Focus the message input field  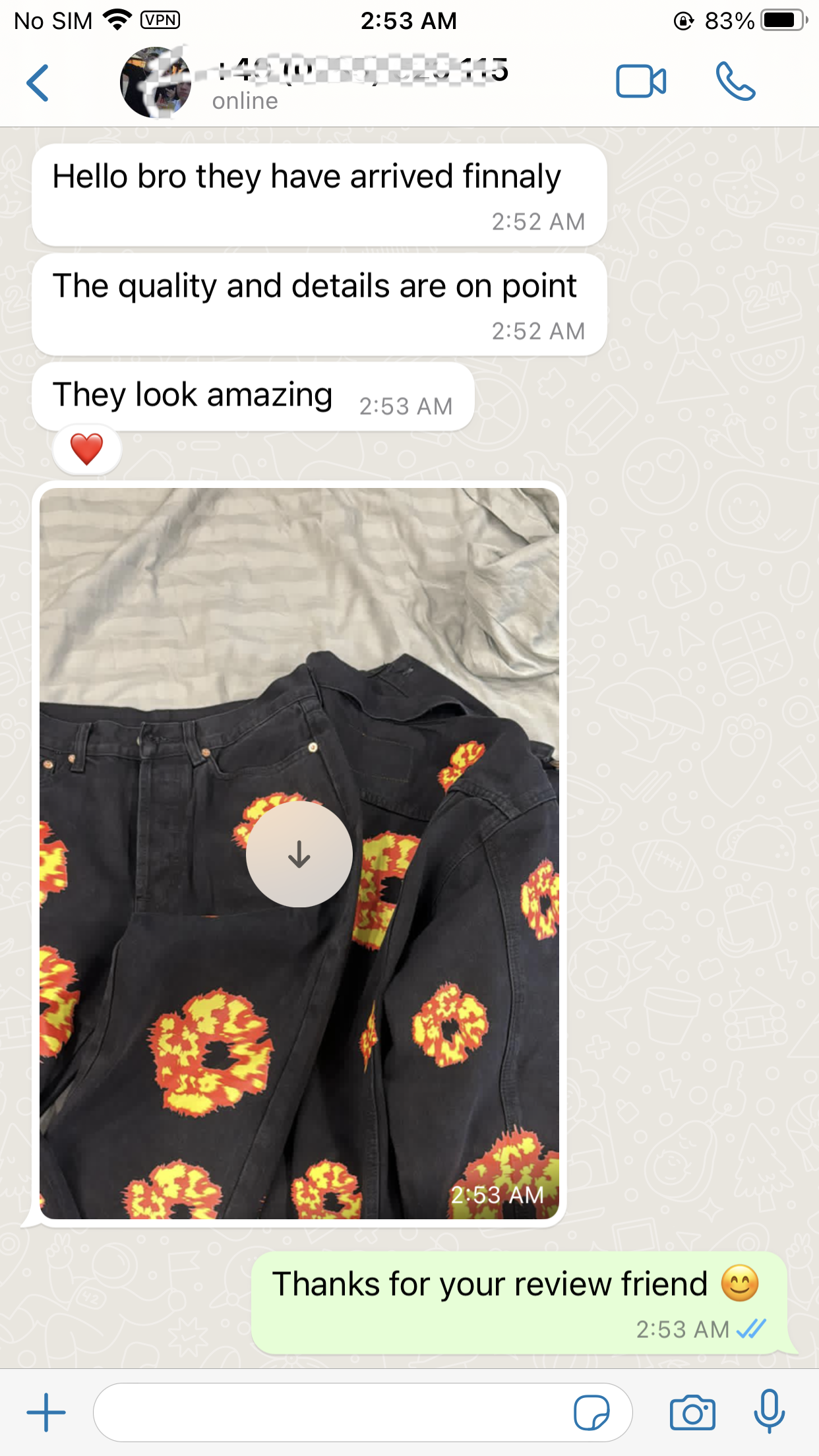[330, 1412]
